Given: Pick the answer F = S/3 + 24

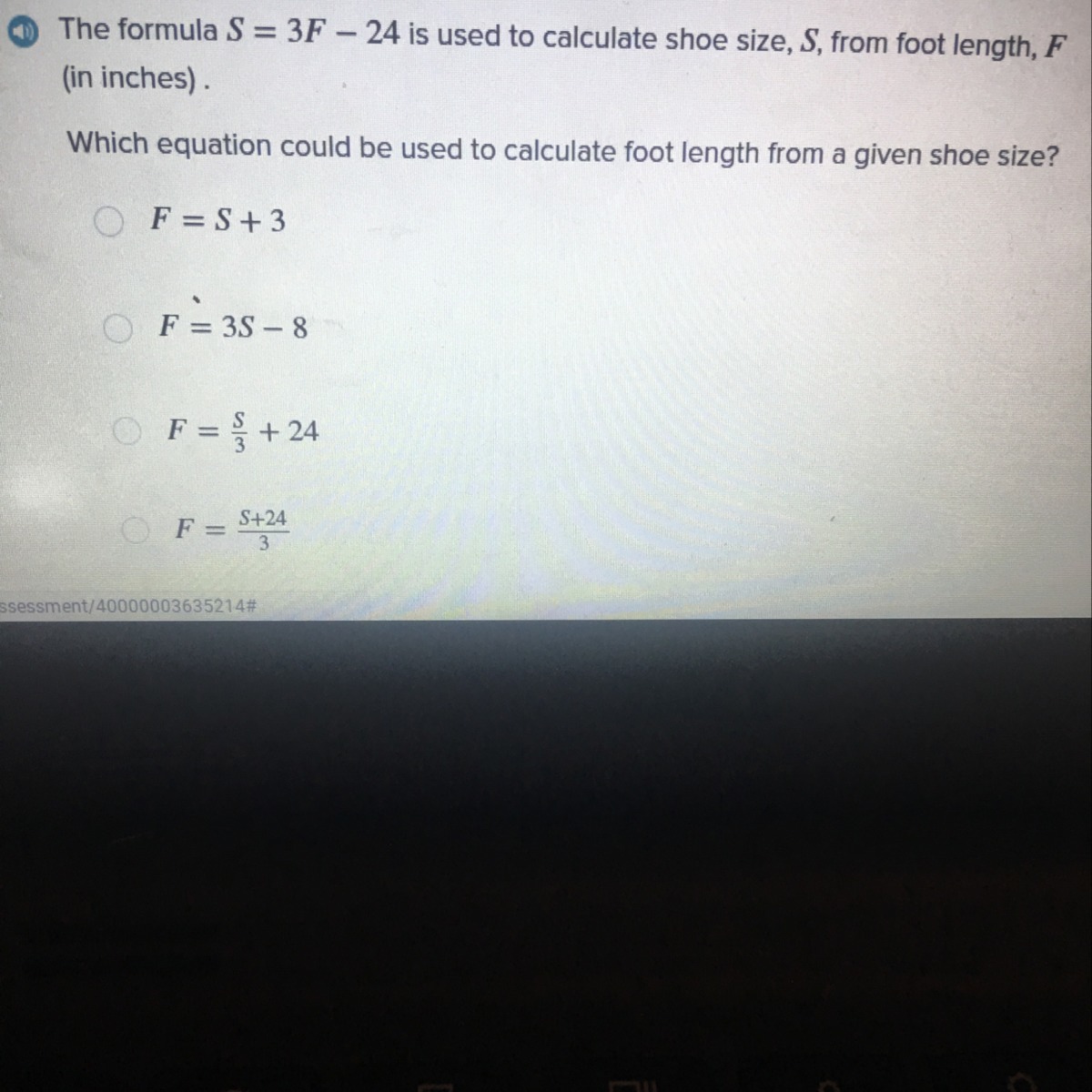Looking at the screenshot, I should pos(128,430).
